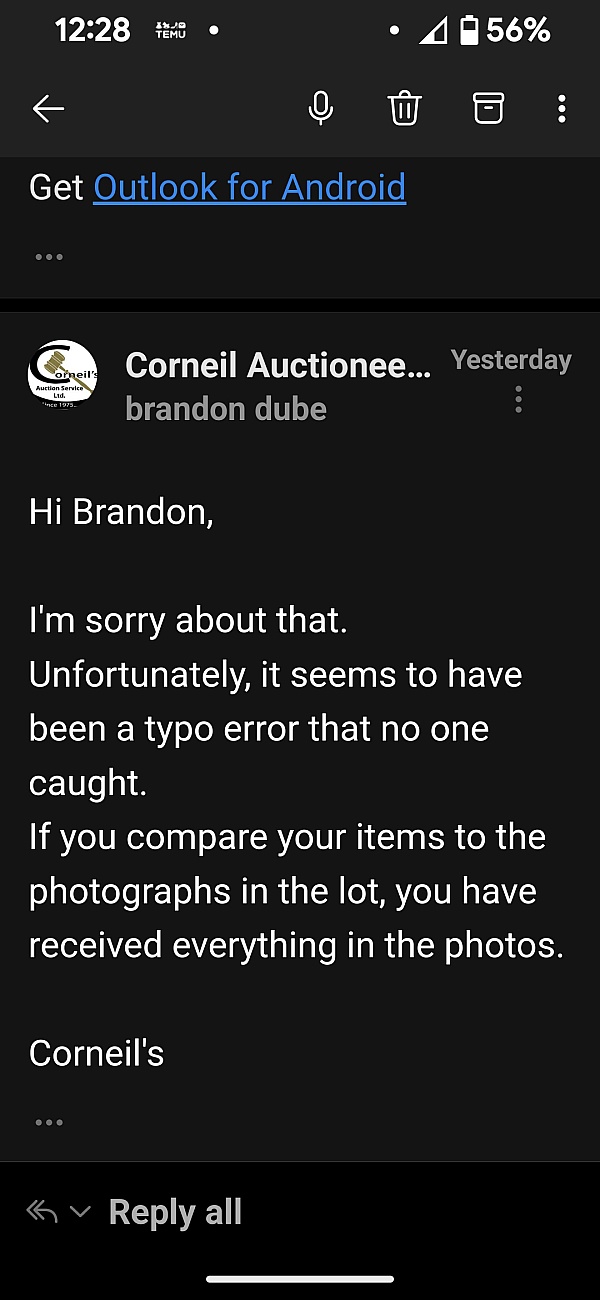Image resolution: width=600 pixels, height=1300 pixels.
Task: Archive this email conversation
Action: [488, 108]
